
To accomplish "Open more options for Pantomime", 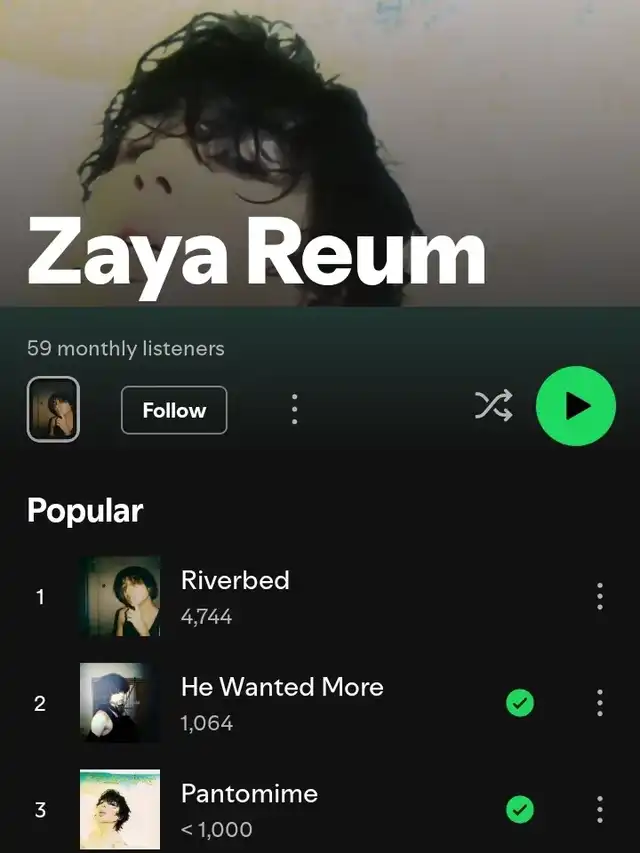I will (600, 809).
